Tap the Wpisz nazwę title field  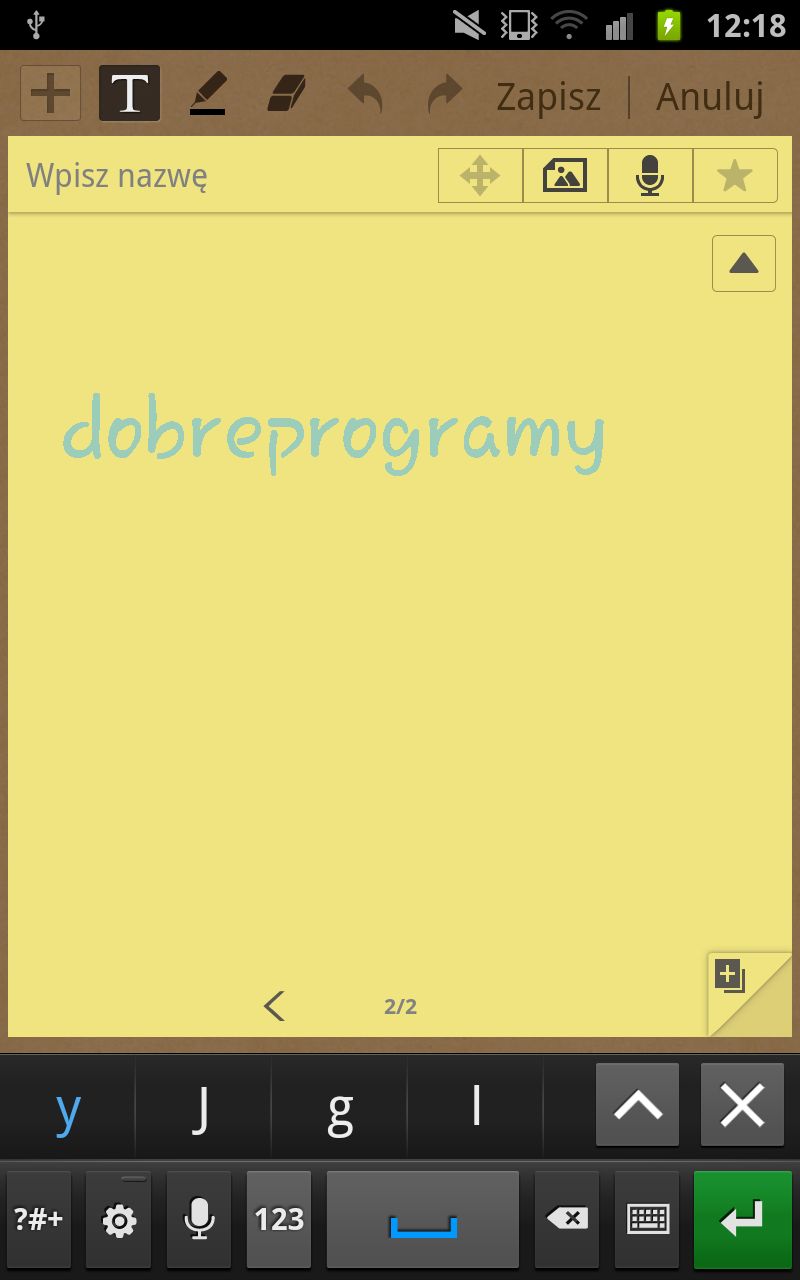(x=220, y=176)
